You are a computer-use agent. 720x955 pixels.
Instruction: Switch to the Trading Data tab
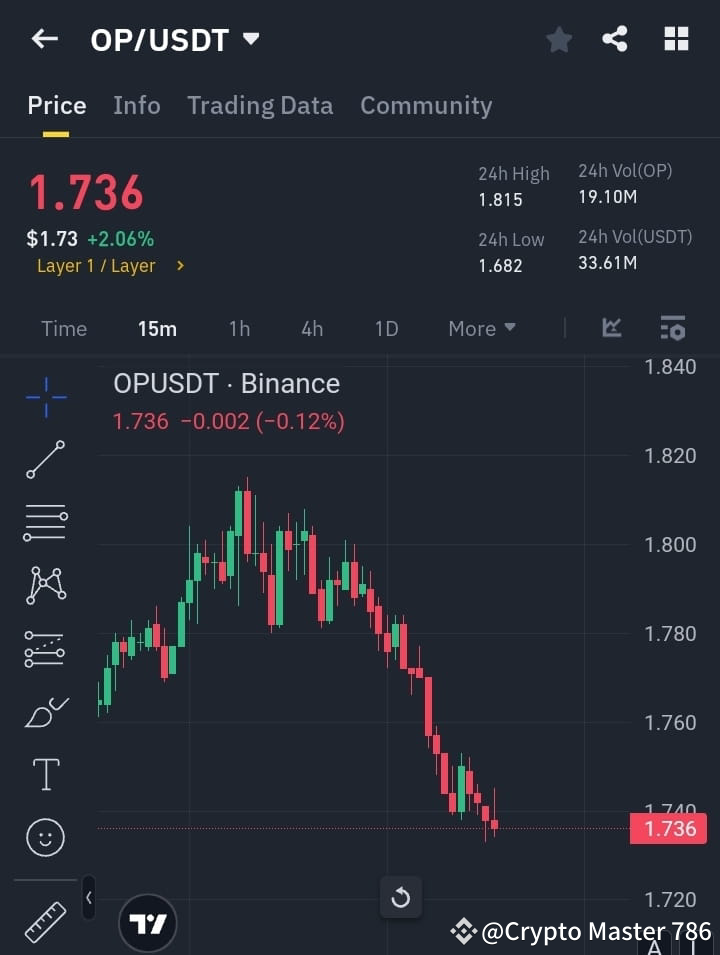260,105
